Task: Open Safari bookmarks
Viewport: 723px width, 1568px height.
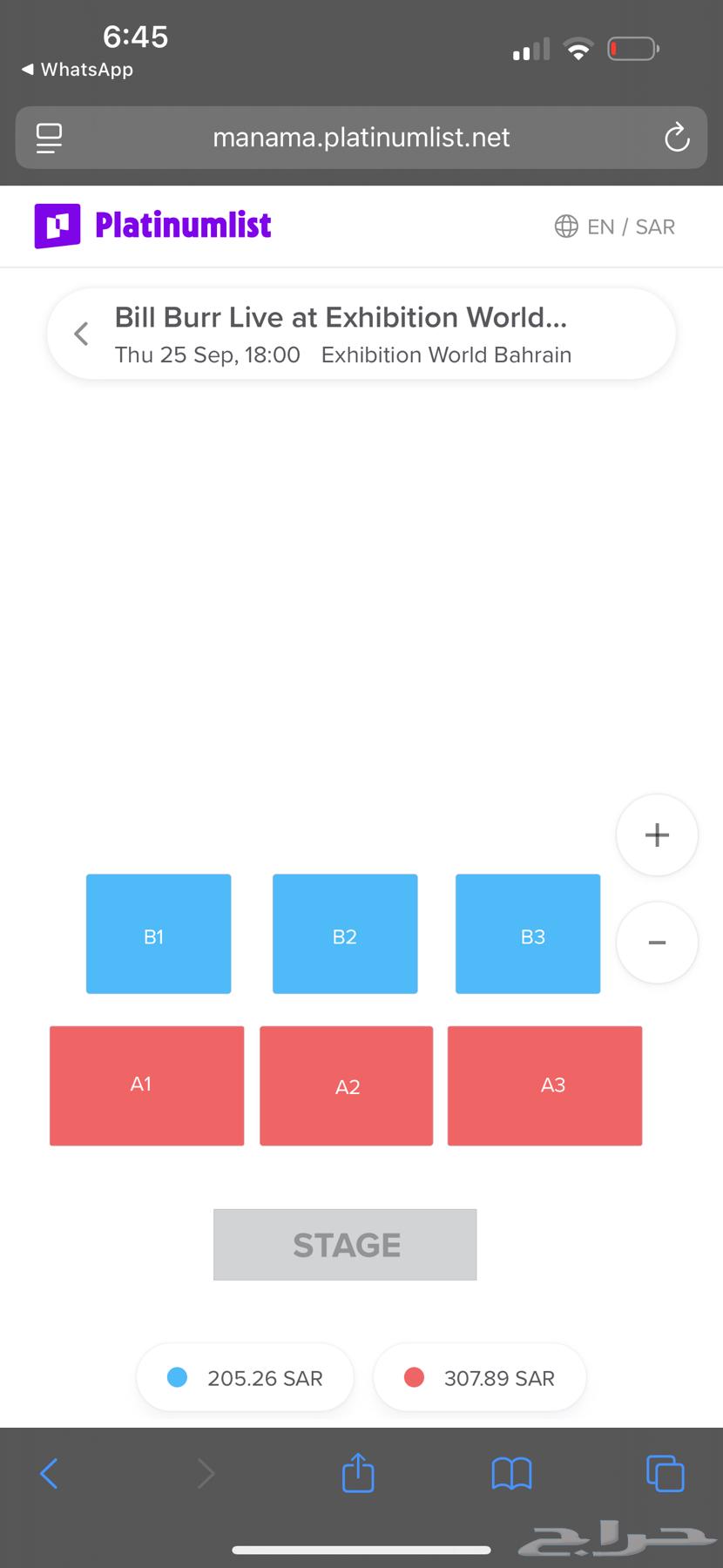Action: tap(511, 1473)
